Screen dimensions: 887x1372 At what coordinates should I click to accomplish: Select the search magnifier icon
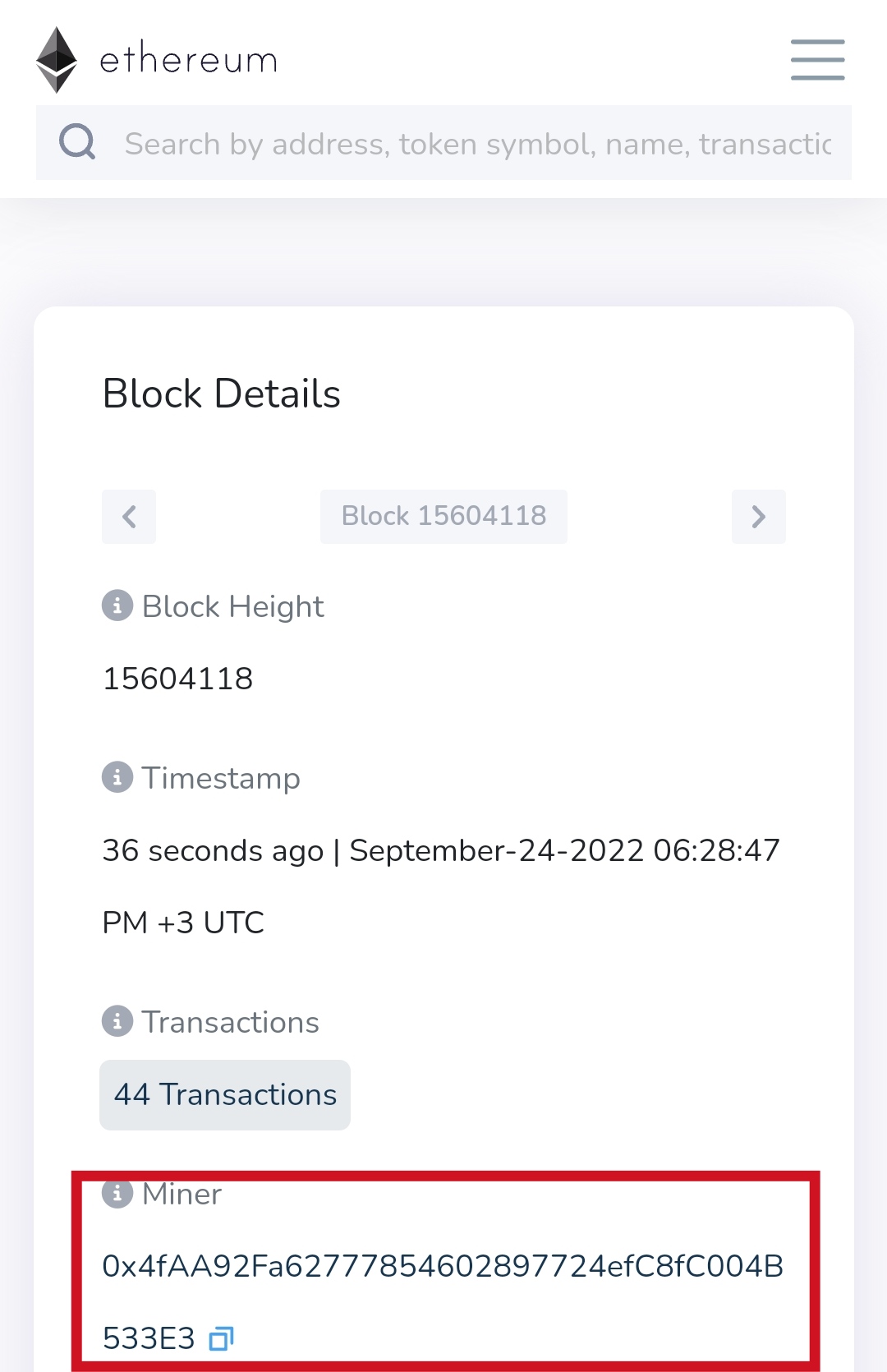(76, 141)
